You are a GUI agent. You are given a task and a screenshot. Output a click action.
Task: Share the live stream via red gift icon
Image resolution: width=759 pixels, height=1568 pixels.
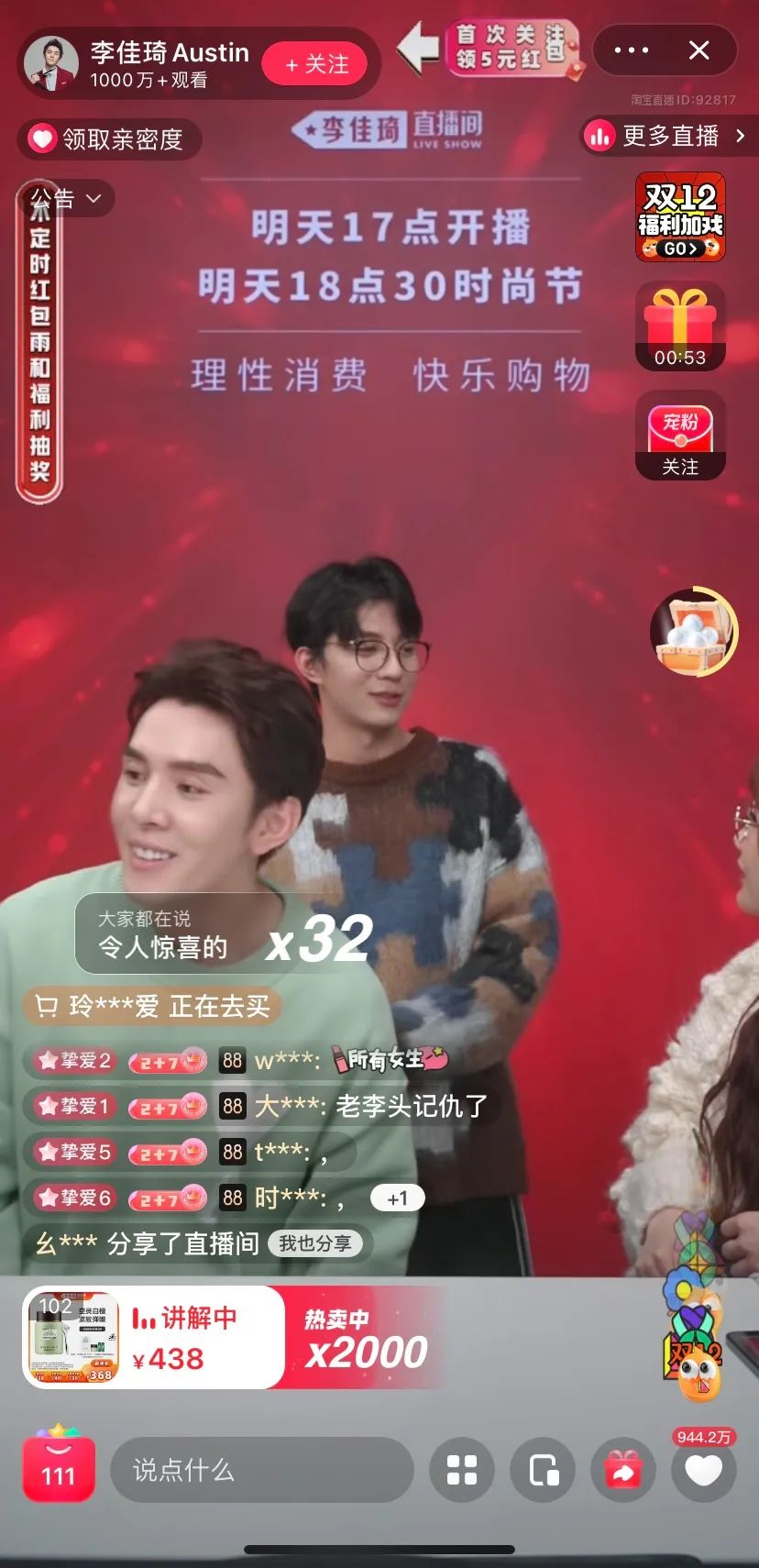[623, 1470]
